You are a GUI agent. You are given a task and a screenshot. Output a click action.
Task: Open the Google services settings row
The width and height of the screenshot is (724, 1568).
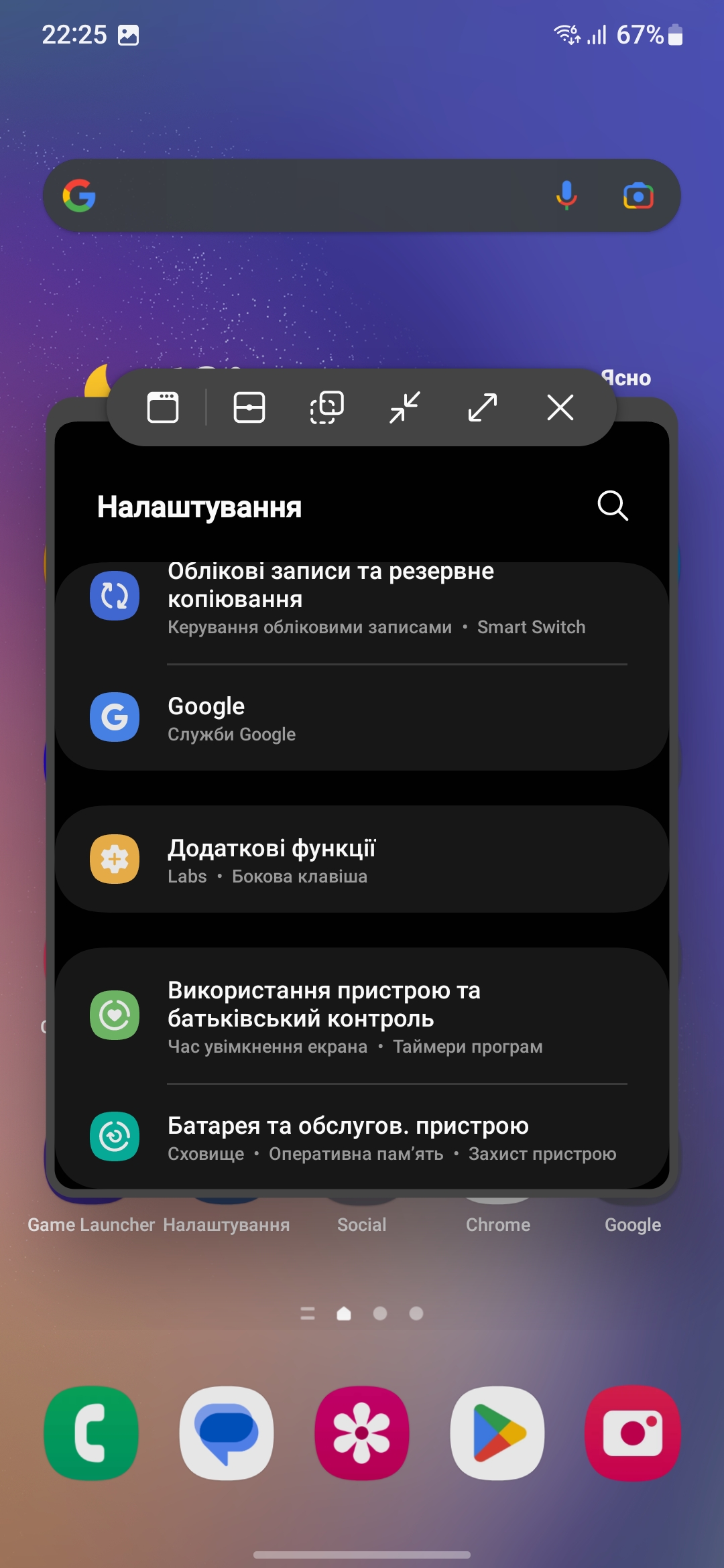click(x=362, y=718)
